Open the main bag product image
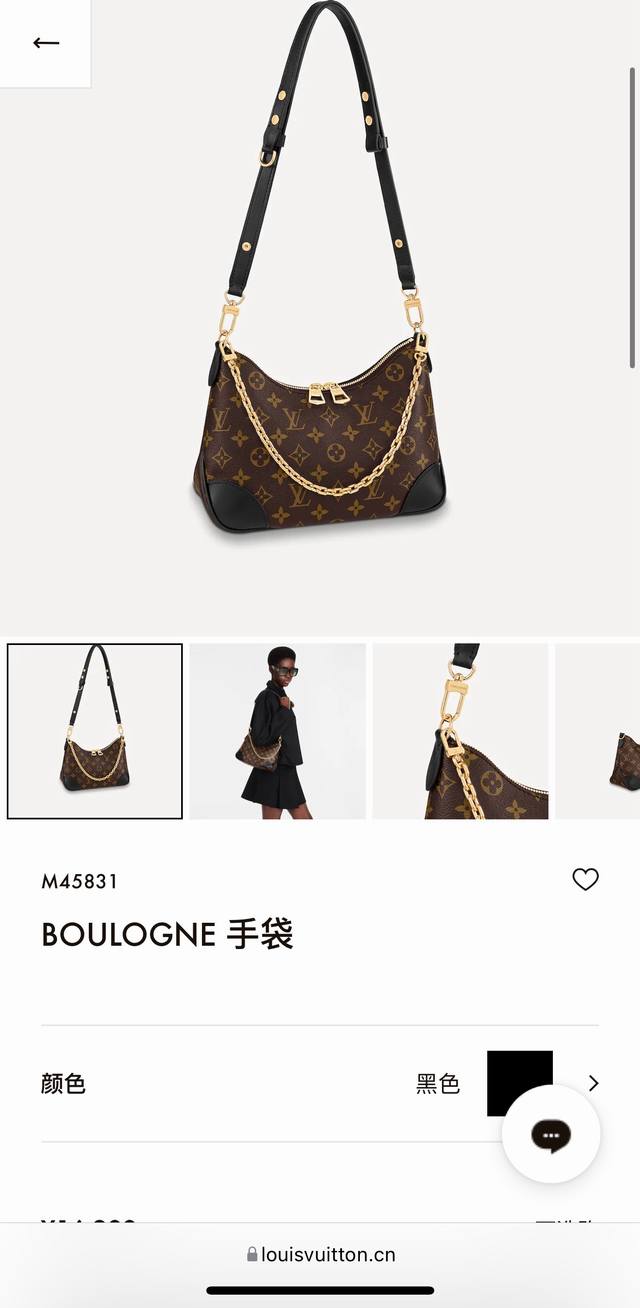 tap(320, 318)
